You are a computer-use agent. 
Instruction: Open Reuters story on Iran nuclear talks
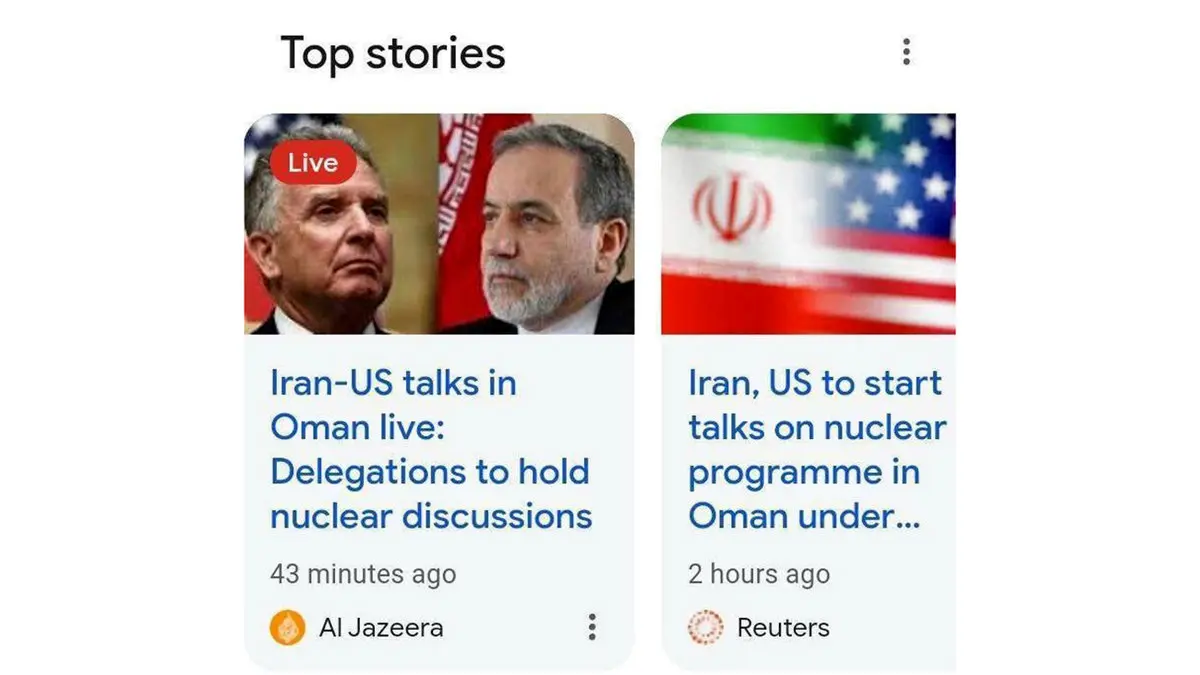pyautogui.click(x=815, y=449)
